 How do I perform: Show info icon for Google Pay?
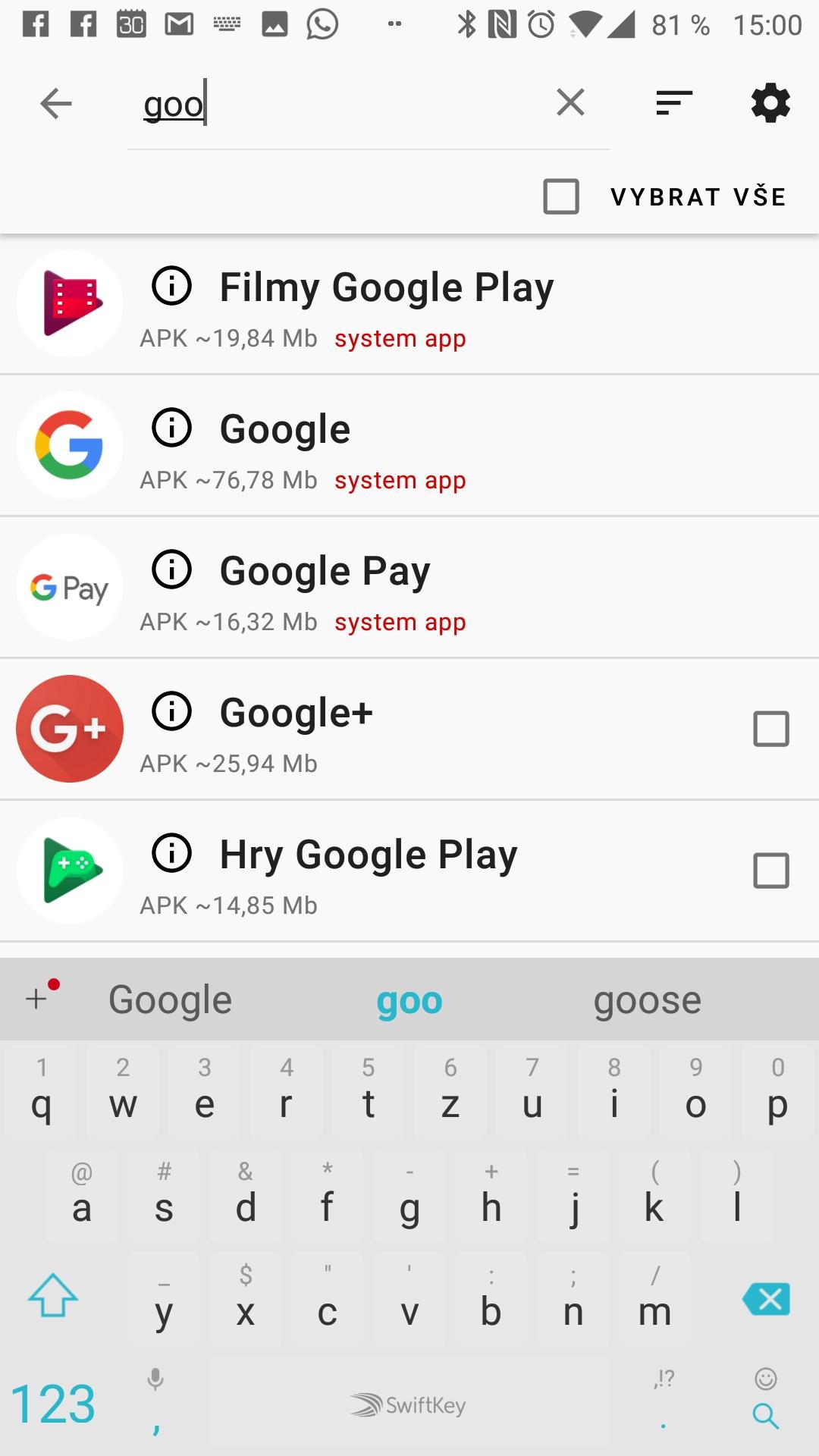pyautogui.click(x=172, y=570)
